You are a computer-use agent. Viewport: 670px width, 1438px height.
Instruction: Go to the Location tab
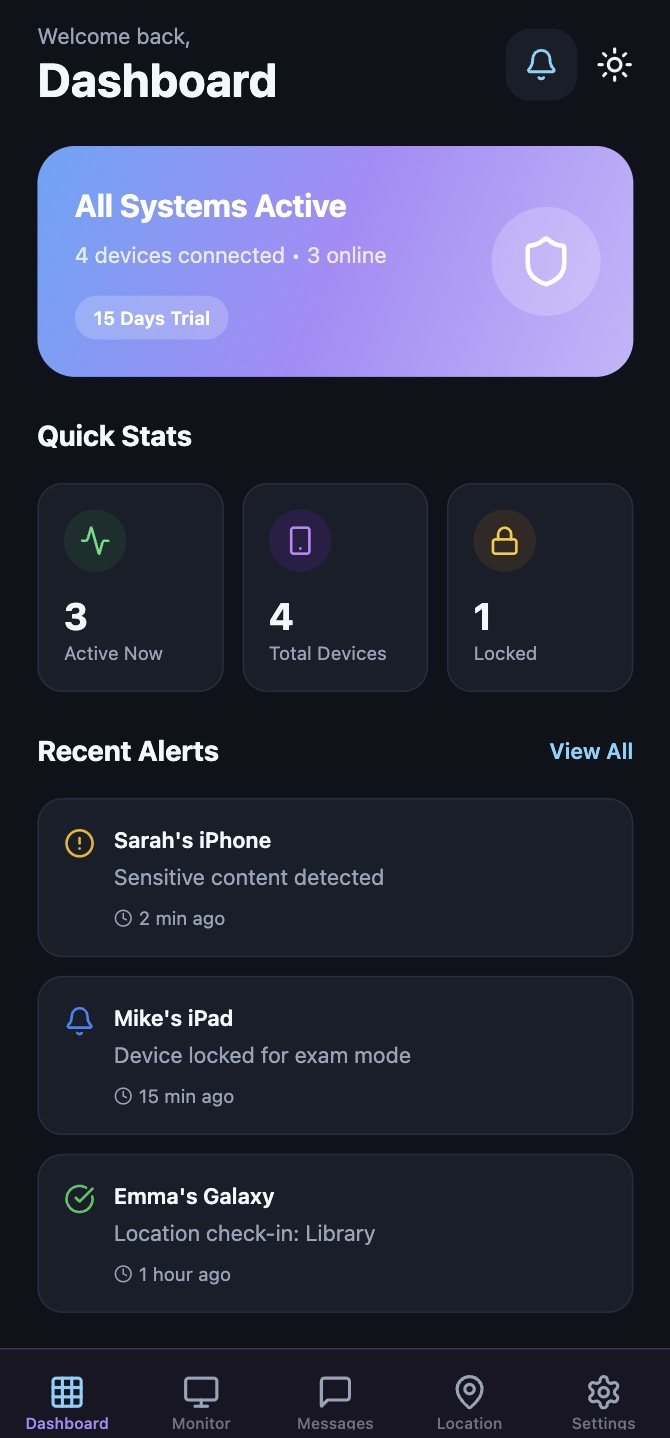469,1401
